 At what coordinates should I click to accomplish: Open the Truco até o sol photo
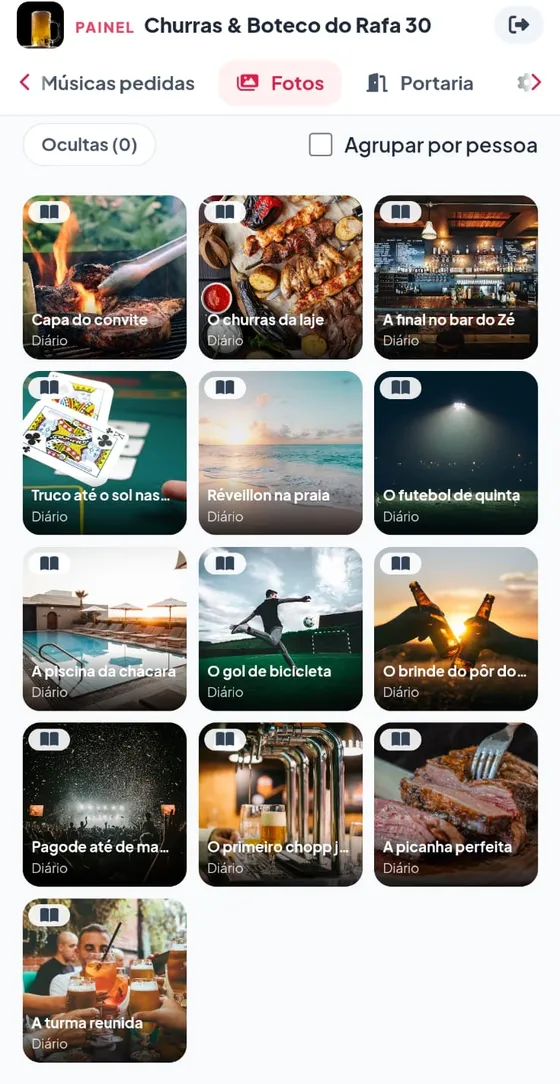point(104,453)
